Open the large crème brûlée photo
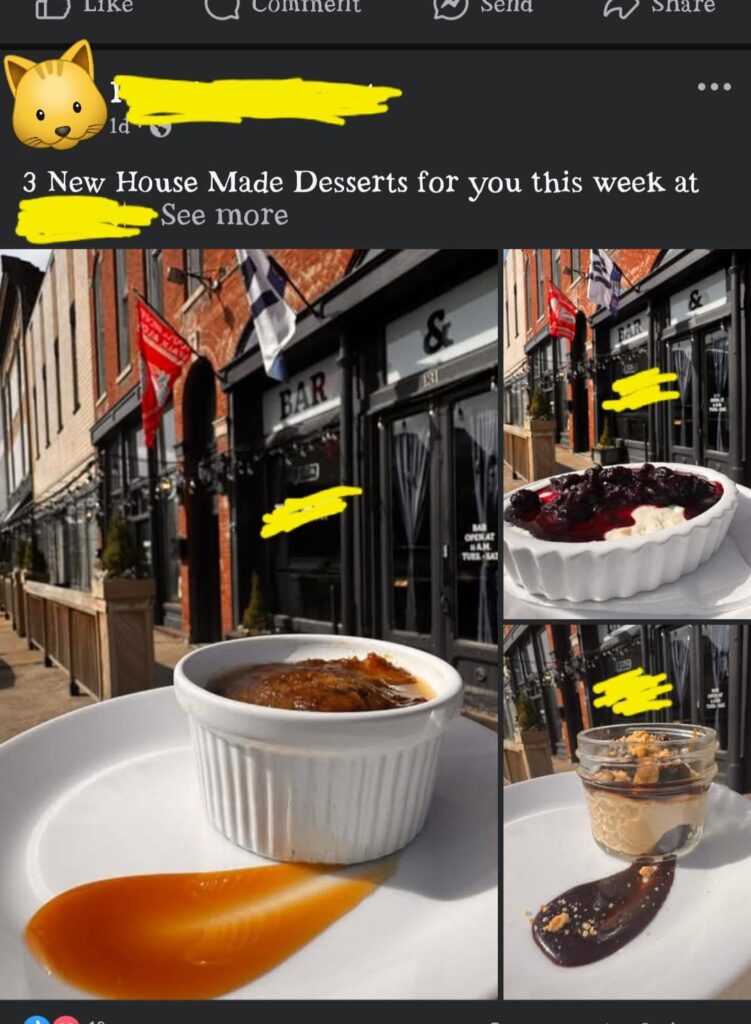Viewport: 751px width, 1024px height. 250,620
